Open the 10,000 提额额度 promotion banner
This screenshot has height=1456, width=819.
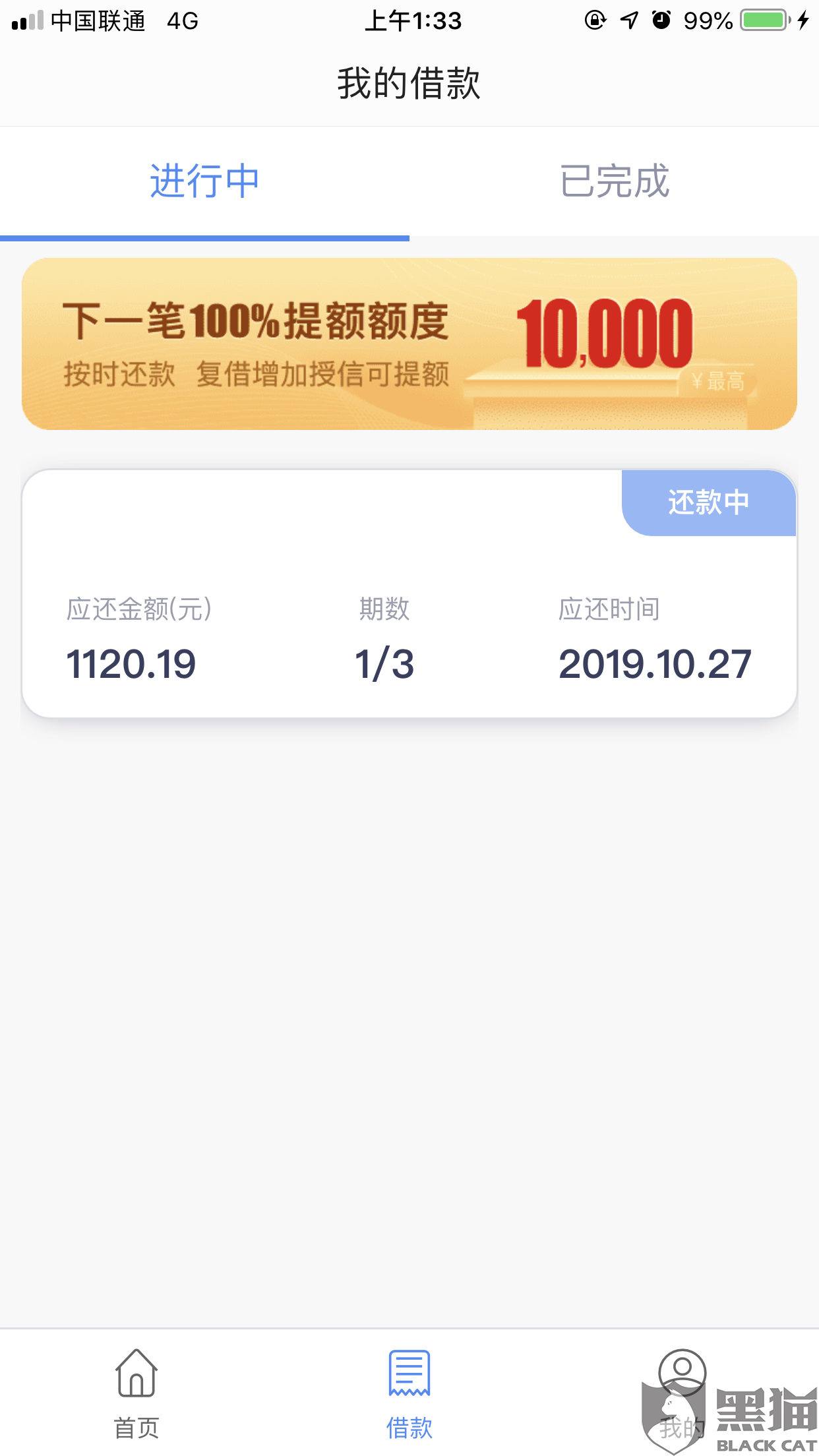coord(409,344)
